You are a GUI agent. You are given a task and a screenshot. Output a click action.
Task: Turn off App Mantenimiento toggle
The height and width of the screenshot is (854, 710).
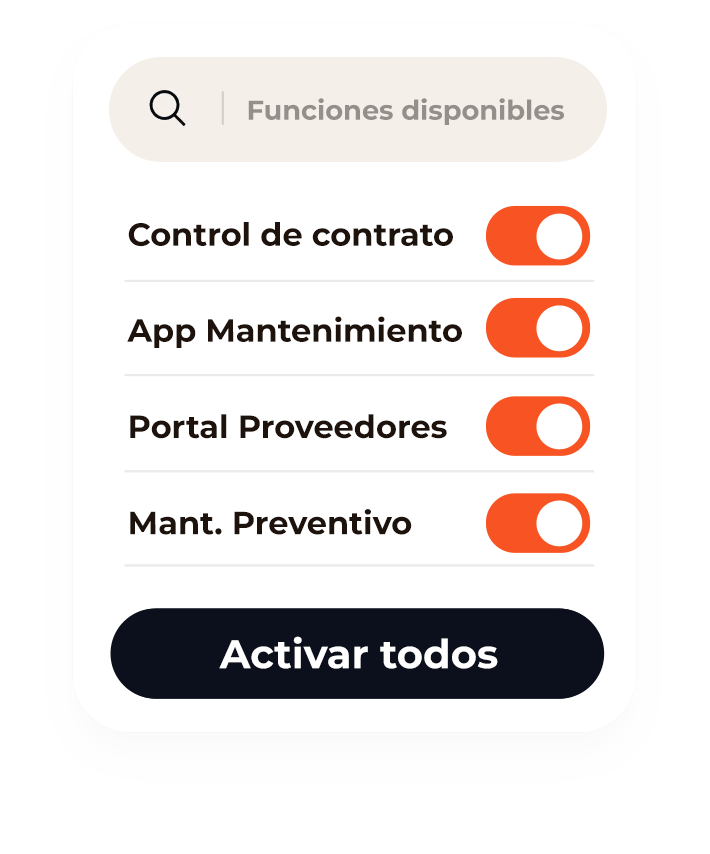(x=537, y=329)
